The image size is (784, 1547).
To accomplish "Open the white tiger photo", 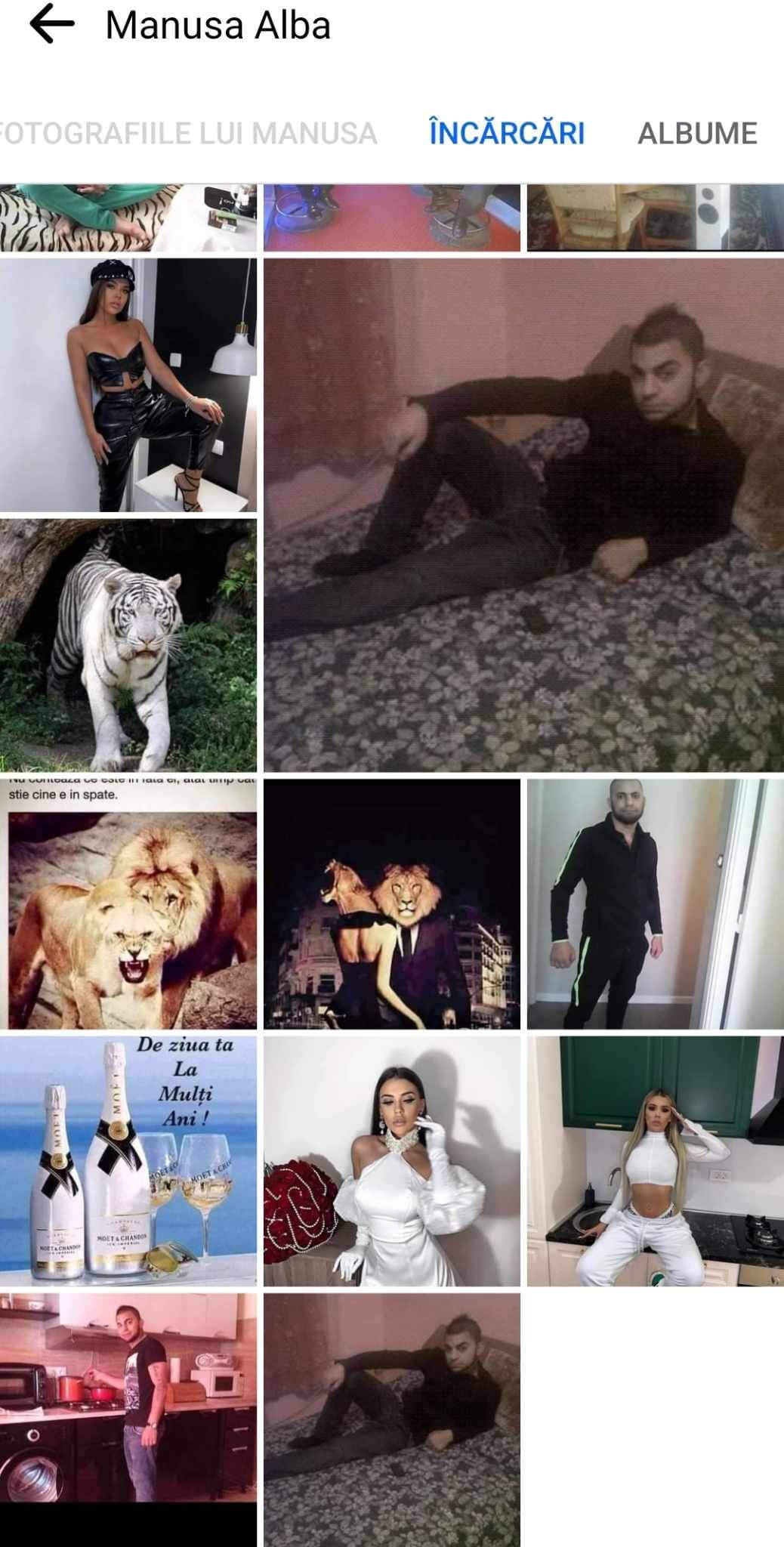I will [128, 645].
